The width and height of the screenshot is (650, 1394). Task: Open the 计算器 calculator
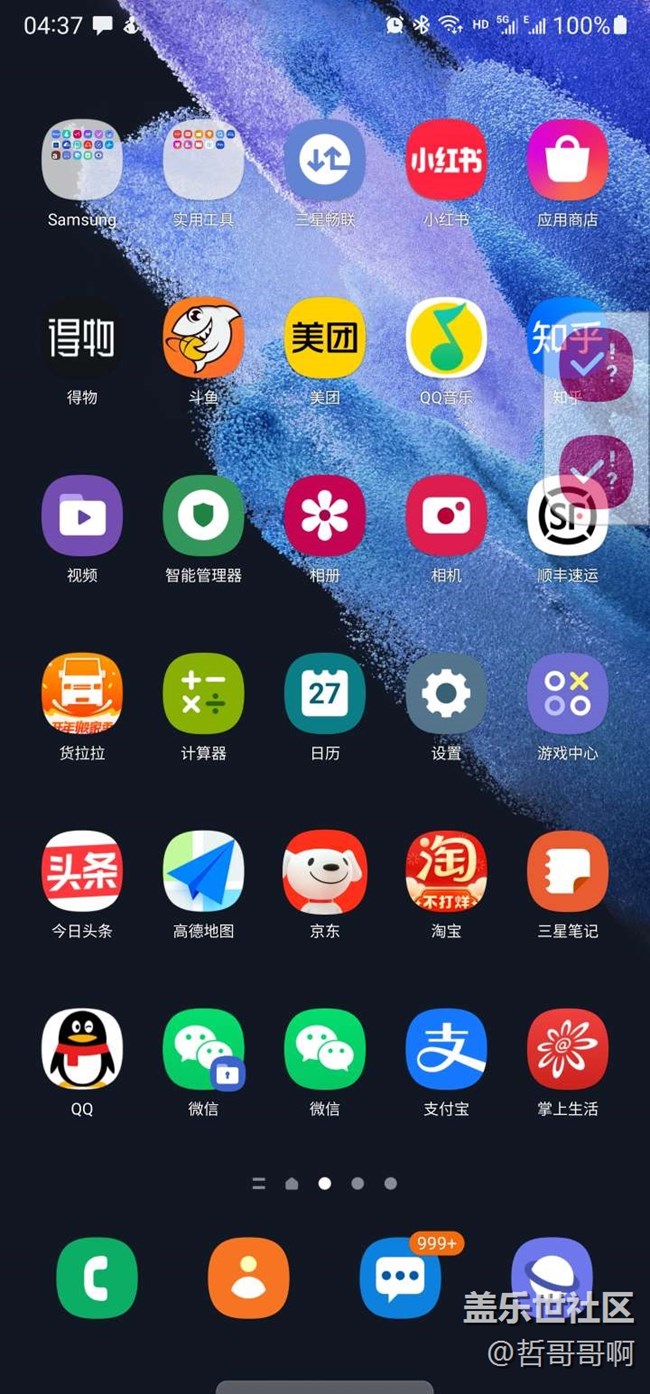pos(203,694)
